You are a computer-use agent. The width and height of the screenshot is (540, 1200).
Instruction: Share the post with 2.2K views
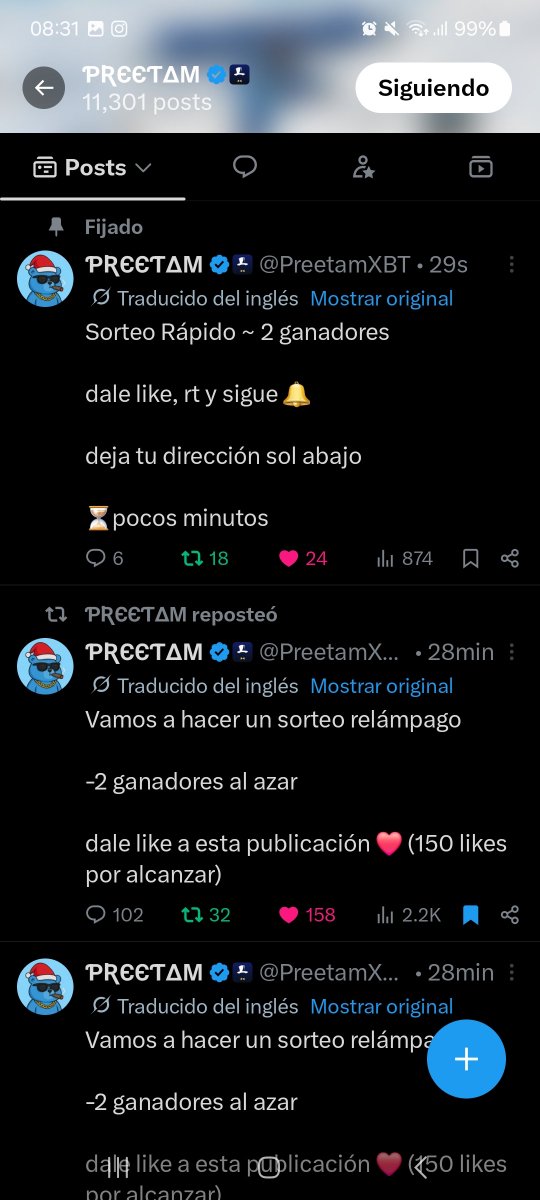click(509, 914)
